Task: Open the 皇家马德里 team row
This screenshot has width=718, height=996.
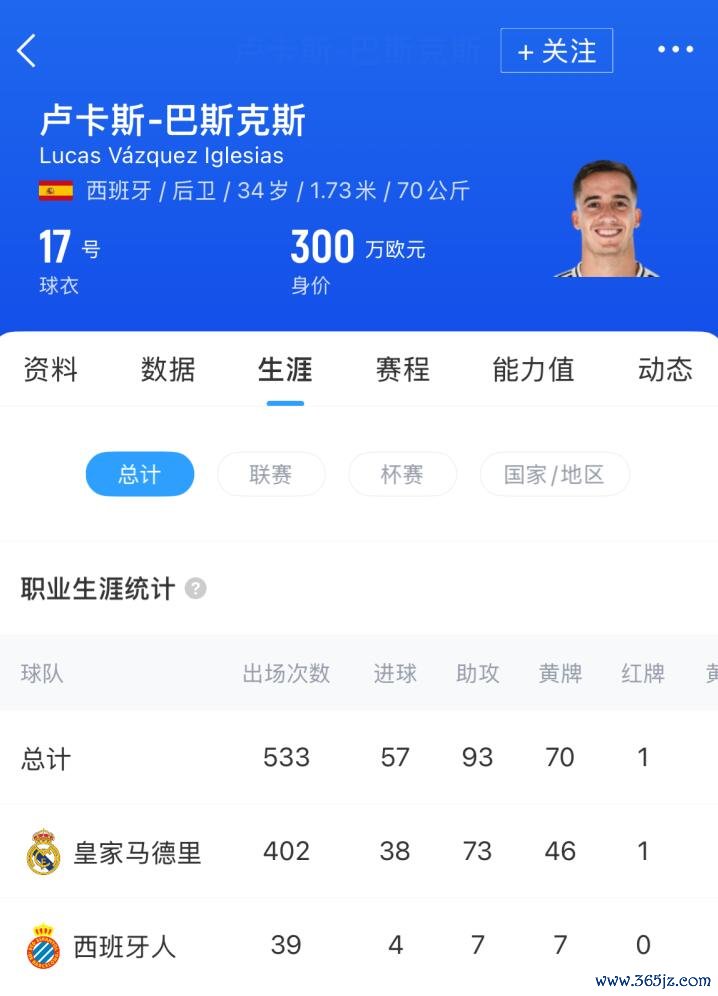Action: 137,852
